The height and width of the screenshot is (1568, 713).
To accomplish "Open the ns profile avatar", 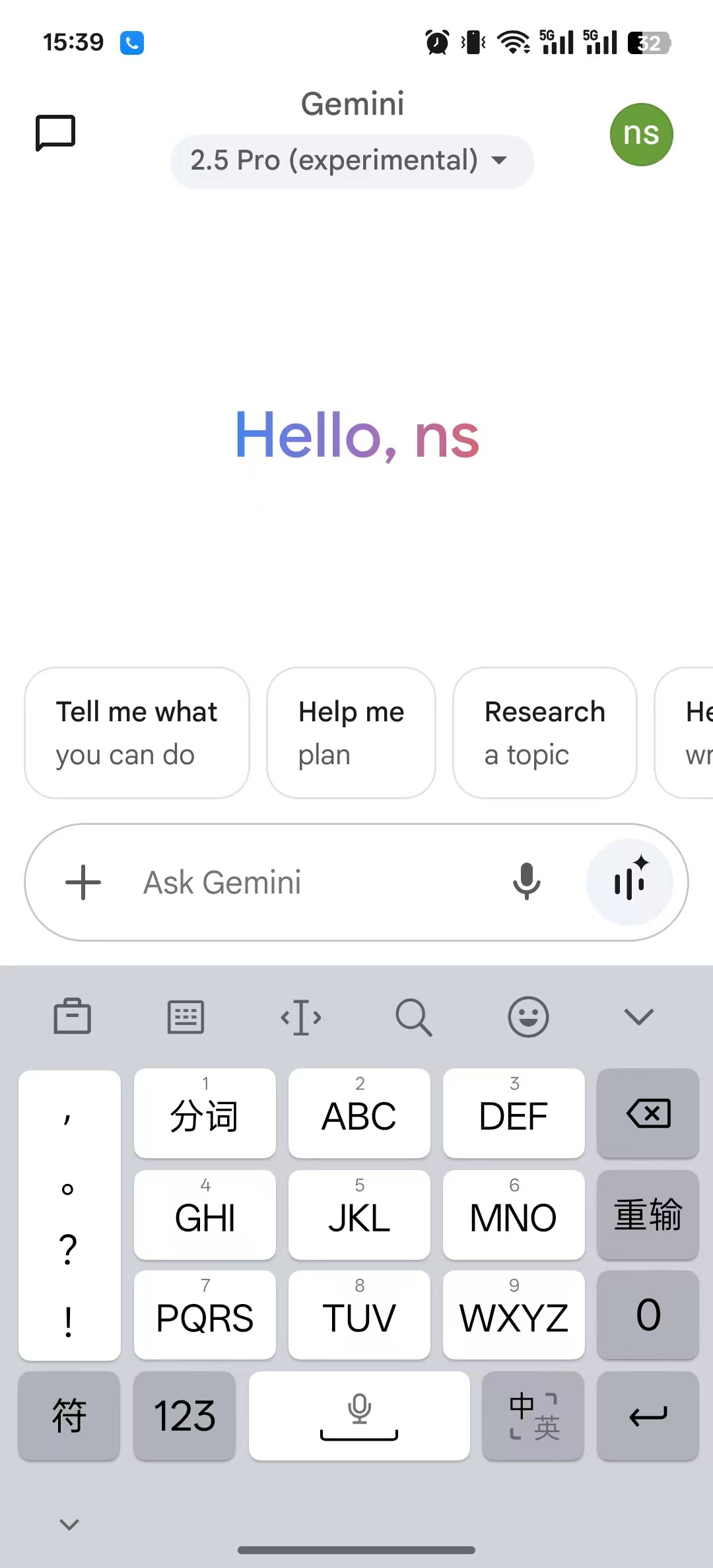I will pyautogui.click(x=641, y=135).
